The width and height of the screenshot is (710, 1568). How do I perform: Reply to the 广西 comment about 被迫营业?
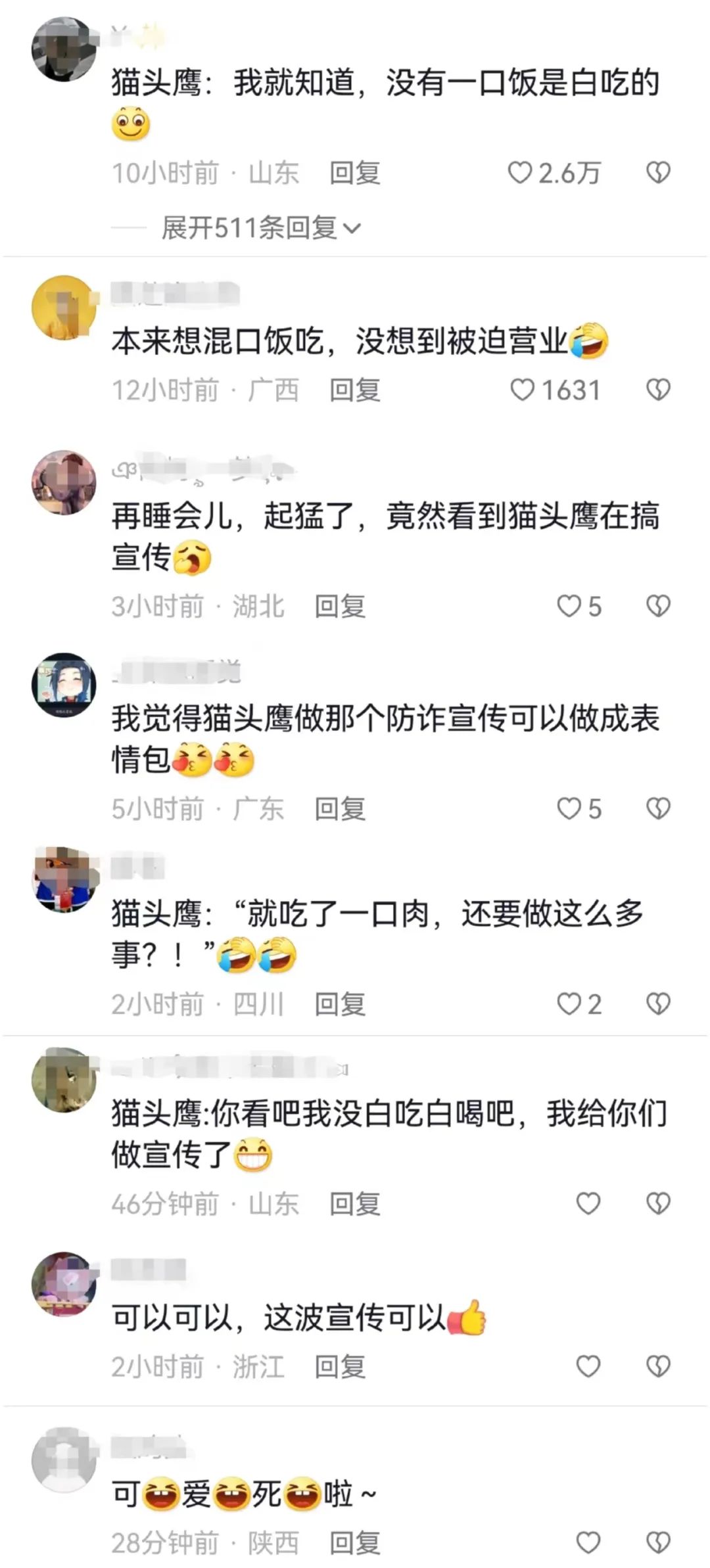[354, 390]
